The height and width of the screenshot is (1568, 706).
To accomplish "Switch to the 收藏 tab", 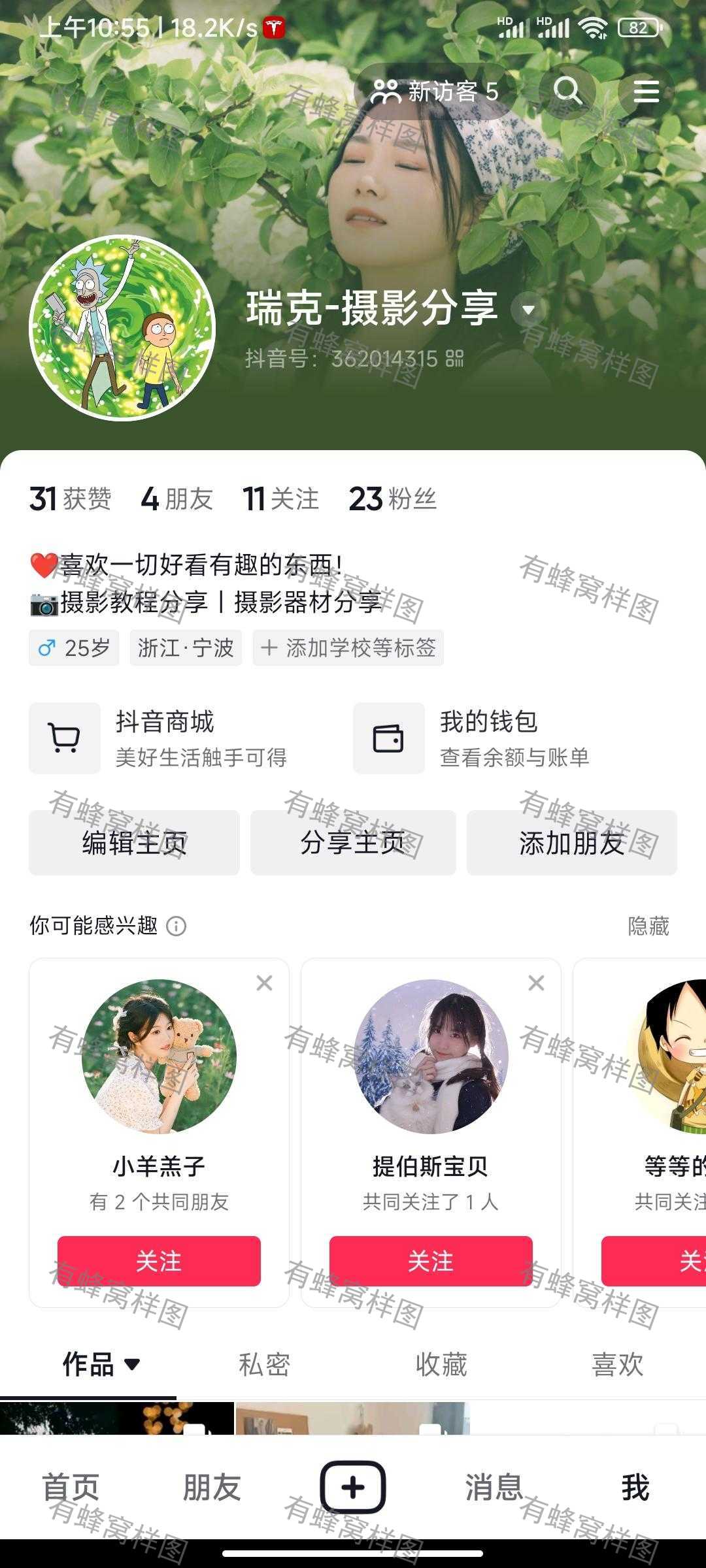I will pos(441,1364).
